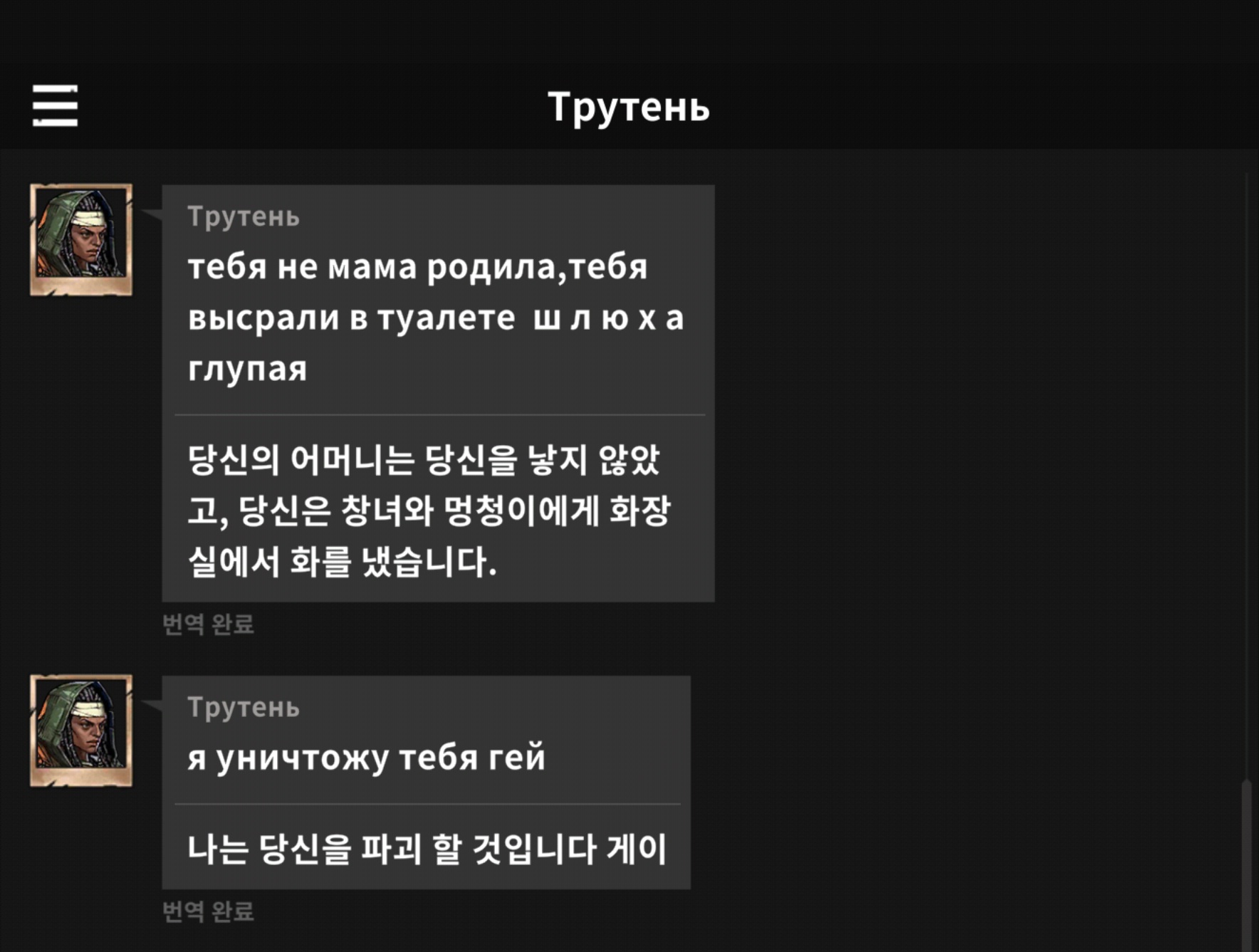Open the hamburger menu button

56,105
